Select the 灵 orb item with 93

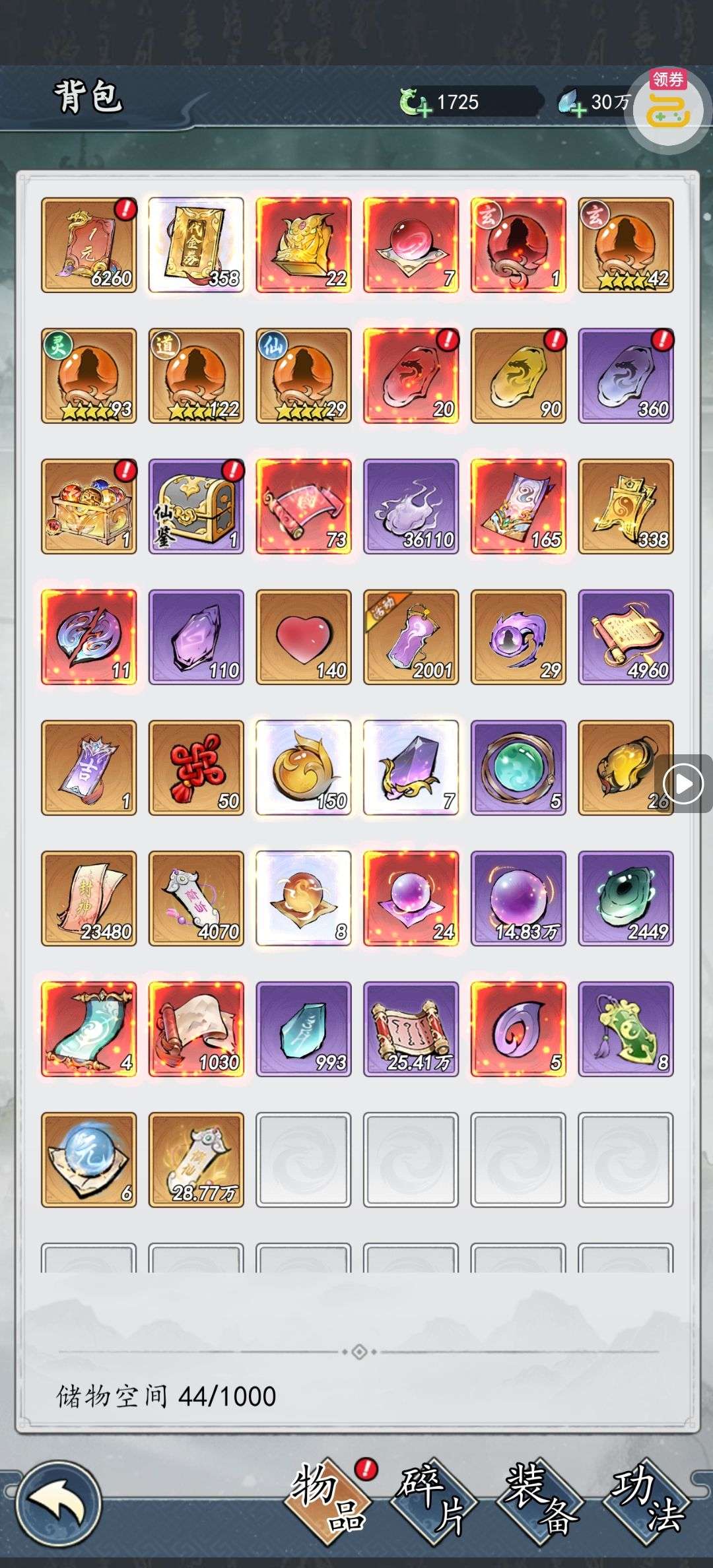[88, 376]
